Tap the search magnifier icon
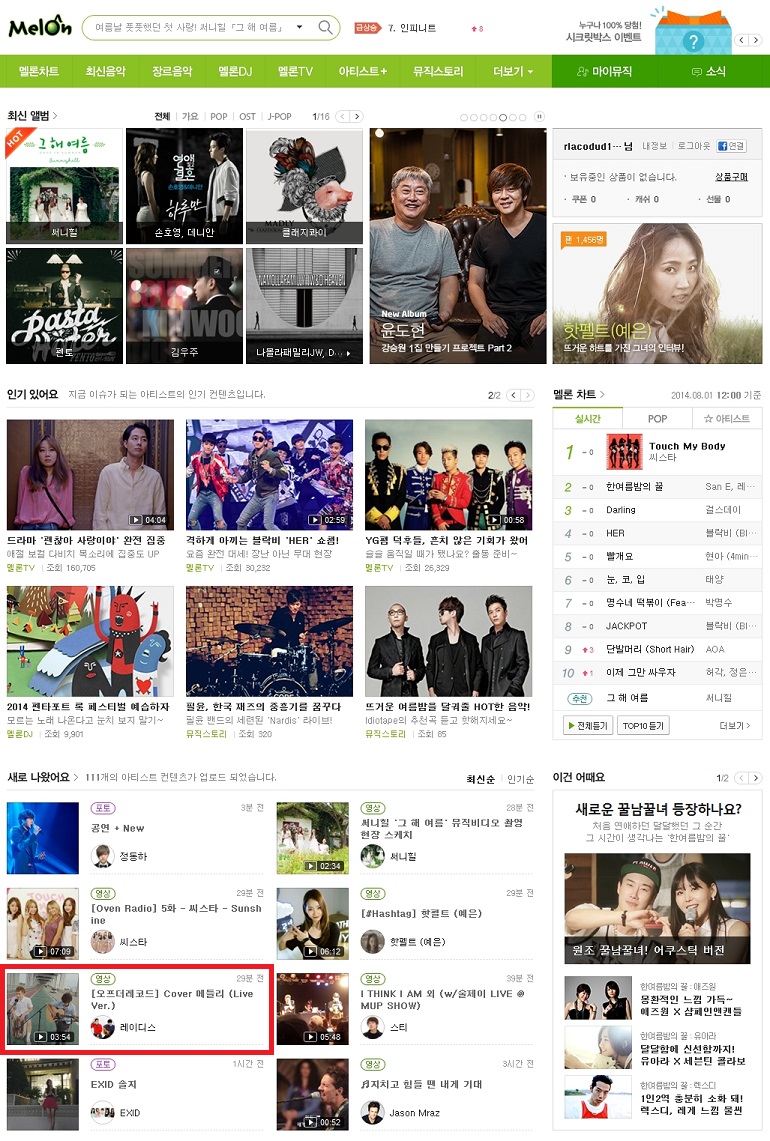 [326, 27]
